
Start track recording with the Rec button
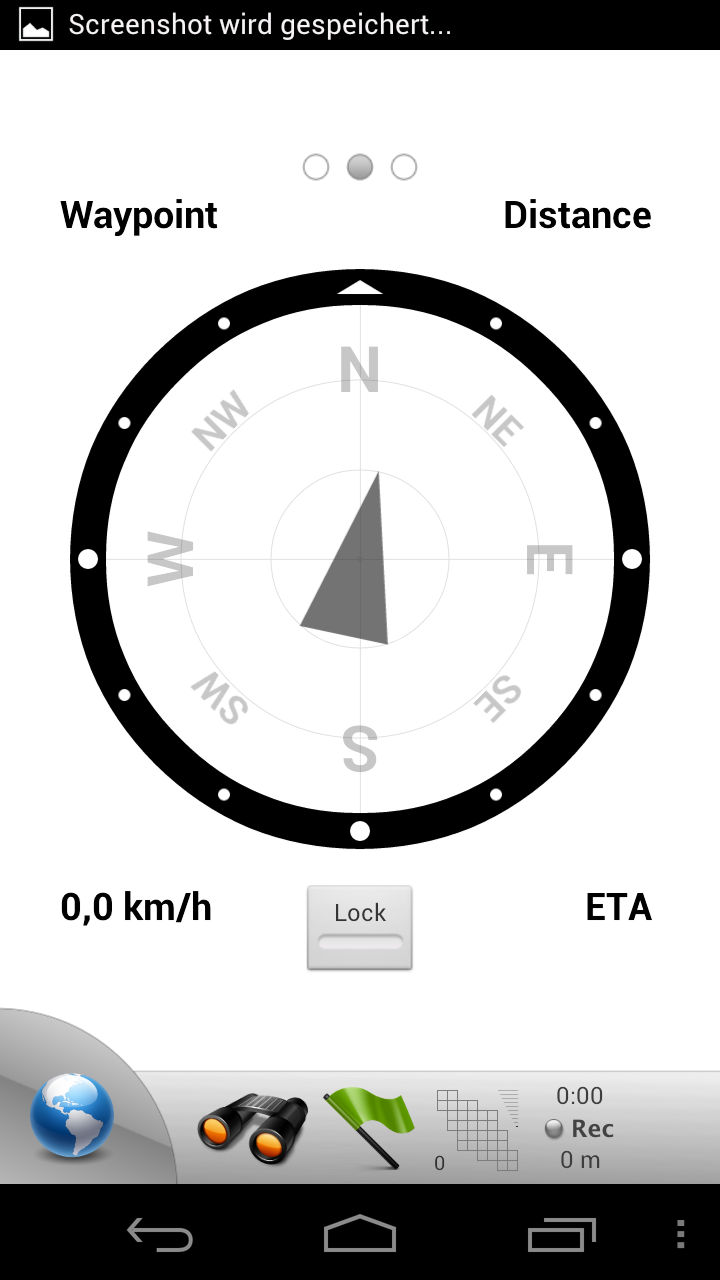pos(580,1129)
